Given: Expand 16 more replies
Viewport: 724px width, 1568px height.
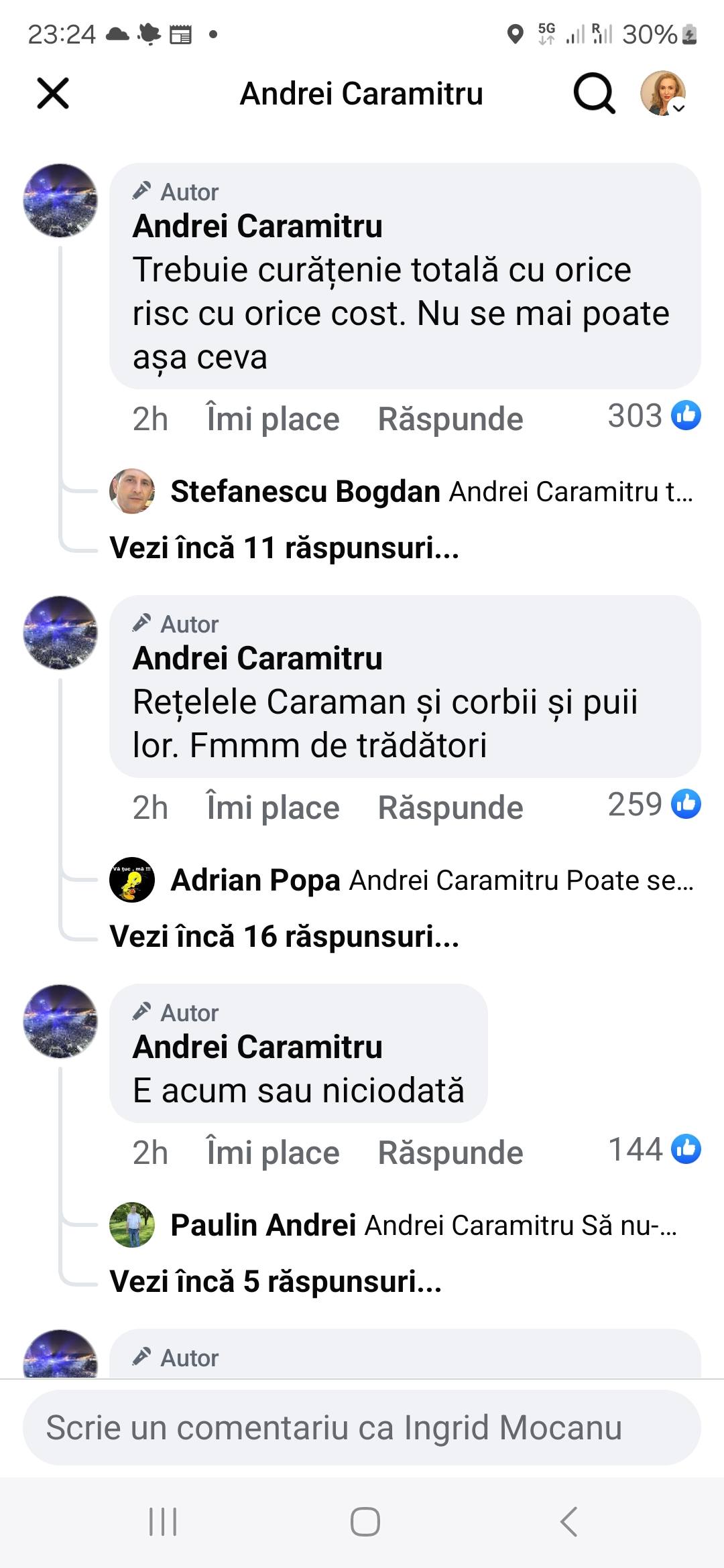Looking at the screenshot, I should (x=284, y=937).
